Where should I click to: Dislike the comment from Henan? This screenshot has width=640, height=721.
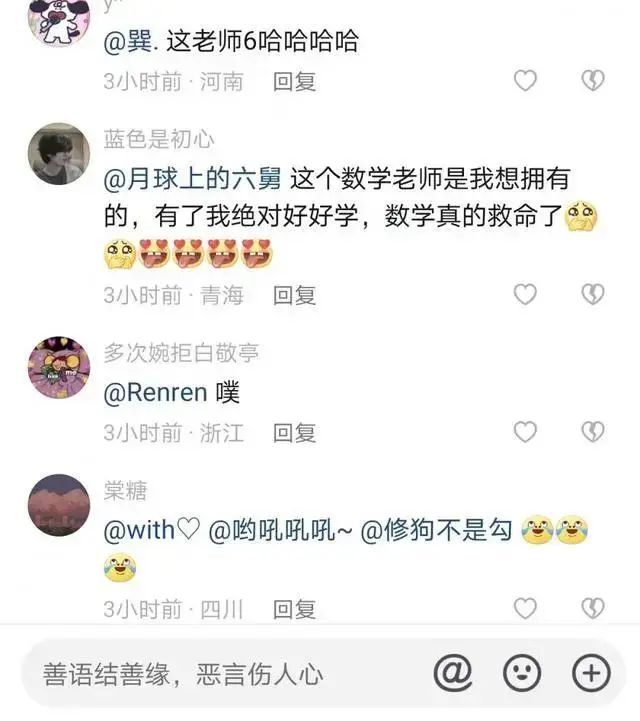[593, 81]
